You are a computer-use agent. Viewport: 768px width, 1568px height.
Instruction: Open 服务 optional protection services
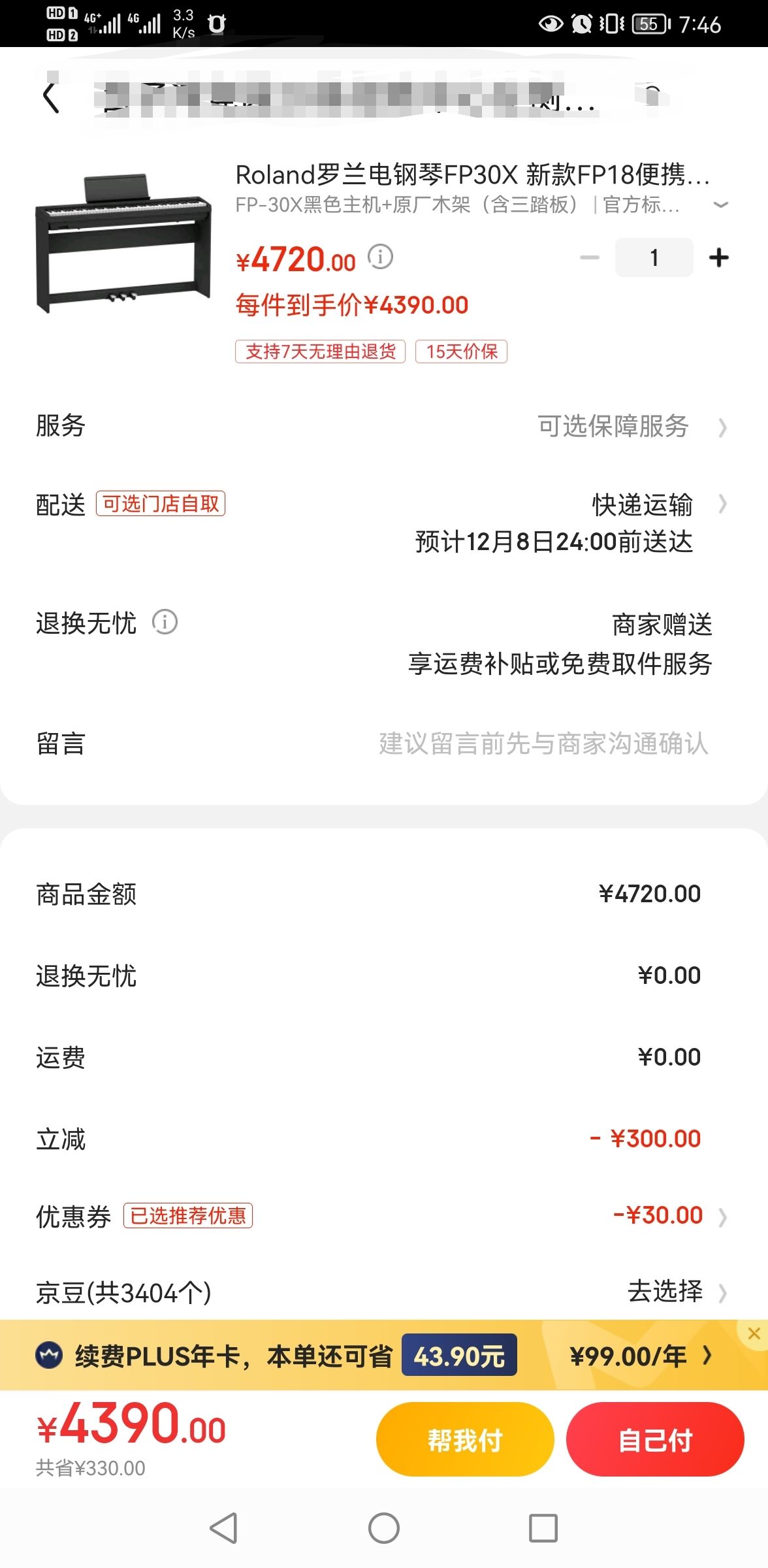[384, 426]
